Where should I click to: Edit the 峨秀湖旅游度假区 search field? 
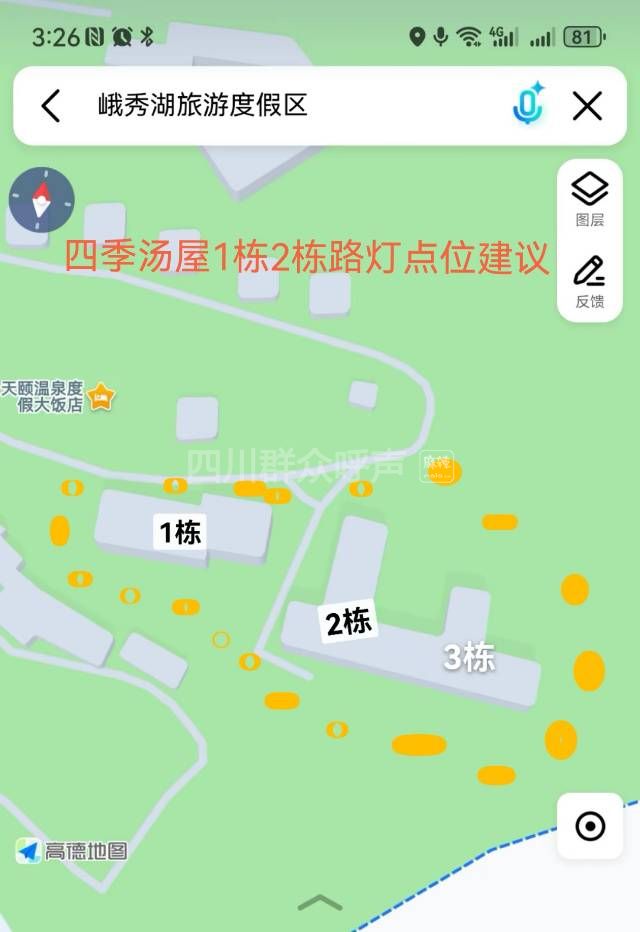(x=280, y=105)
